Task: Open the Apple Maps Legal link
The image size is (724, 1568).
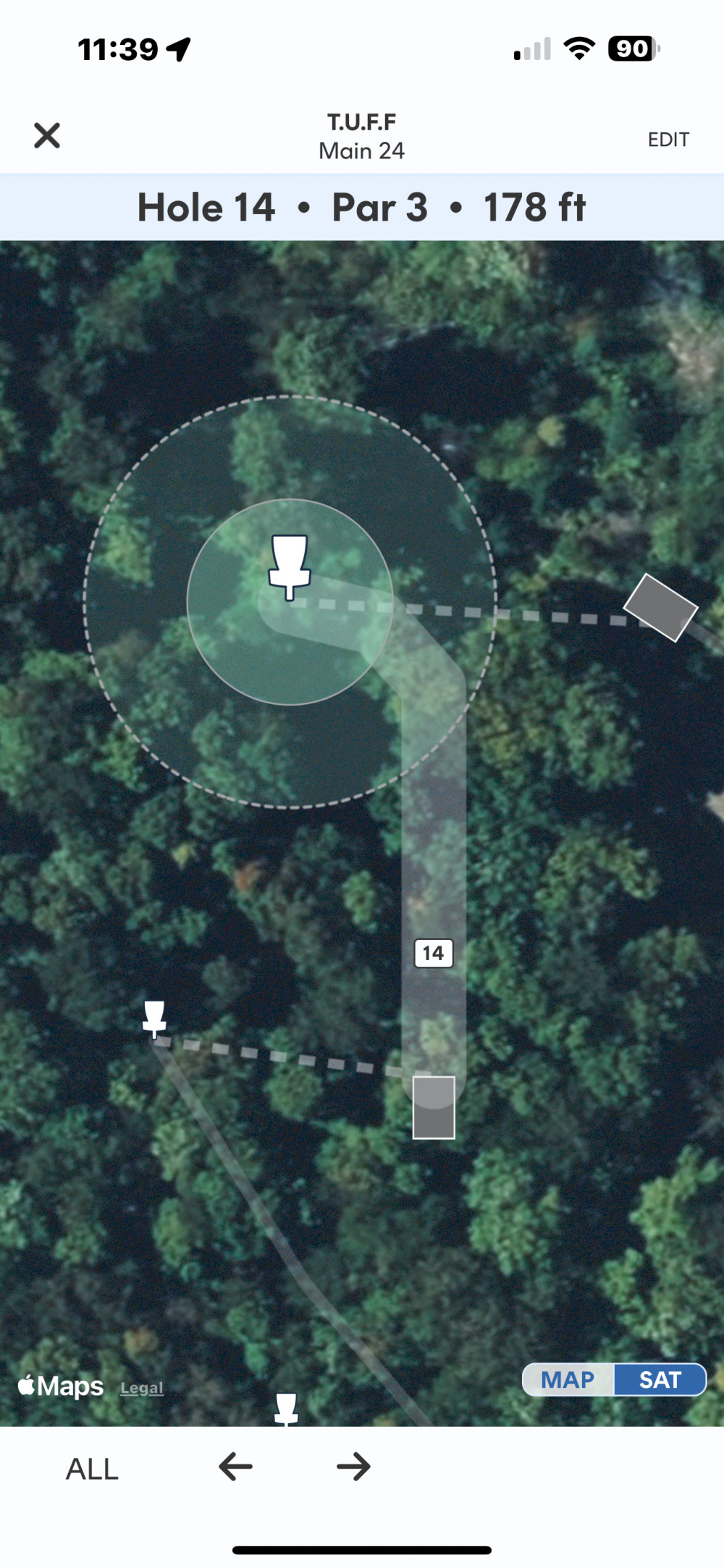Action: click(142, 1388)
